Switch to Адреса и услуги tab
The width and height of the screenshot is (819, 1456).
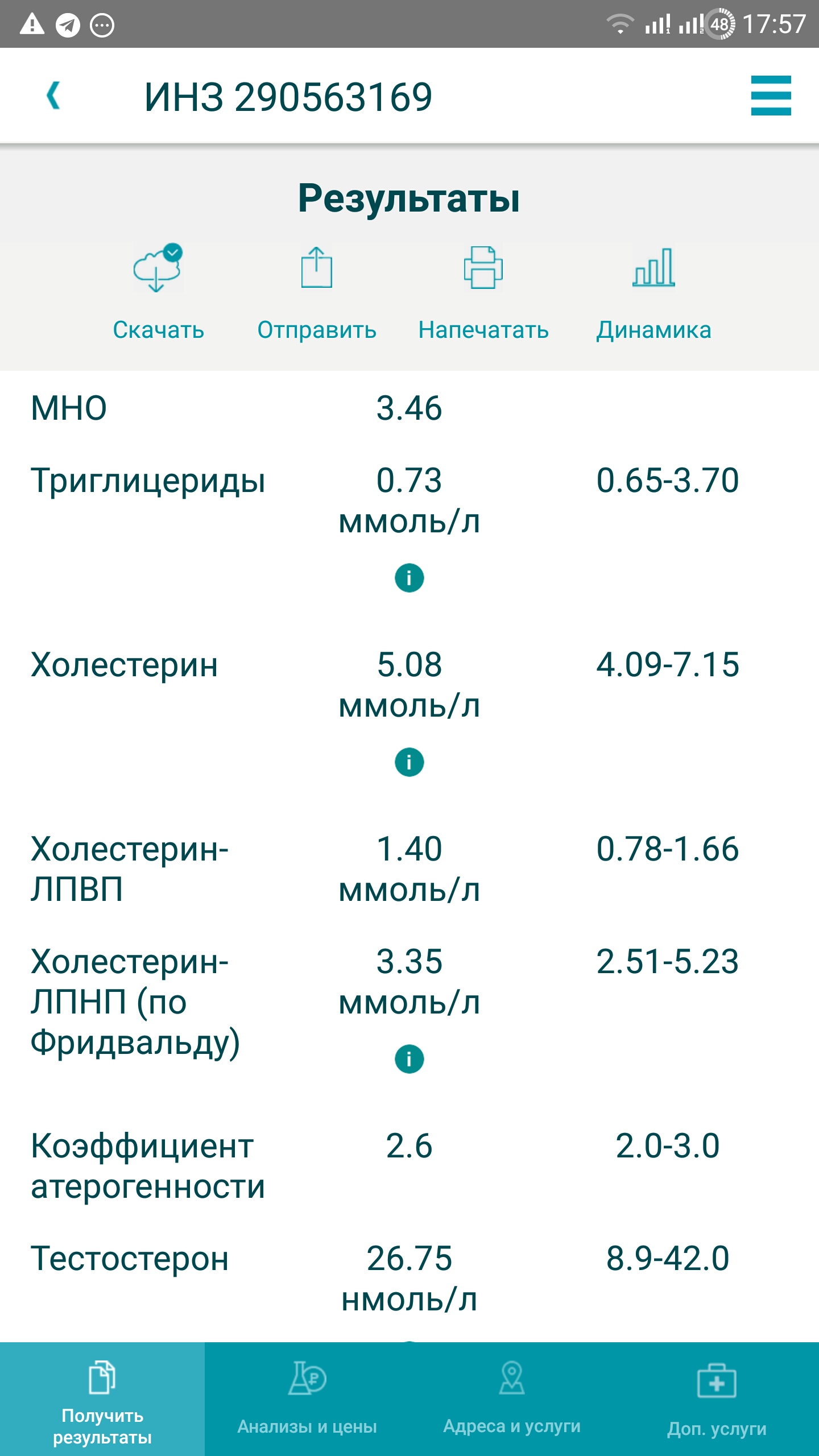point(512,1400)
